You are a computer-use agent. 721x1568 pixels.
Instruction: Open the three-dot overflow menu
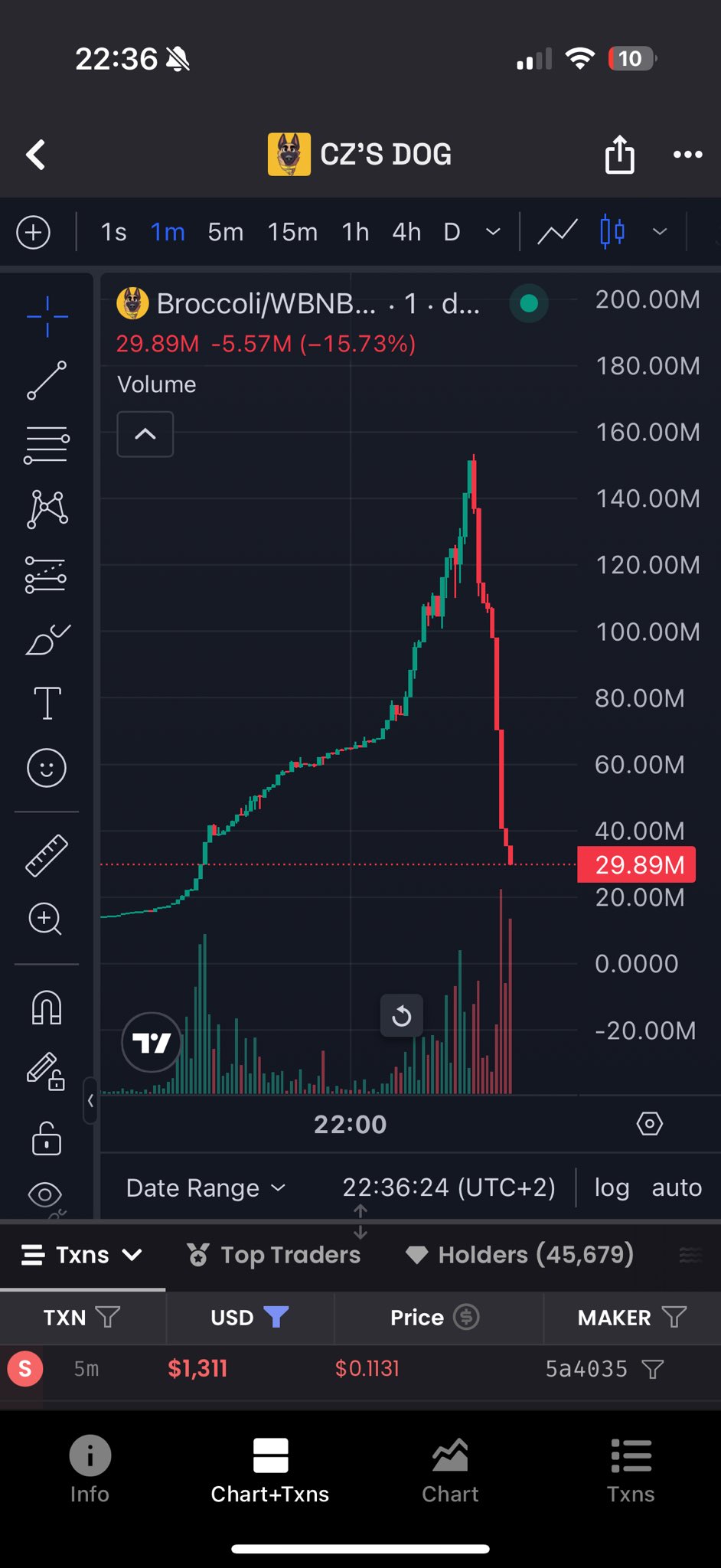[x=687, y=155]
